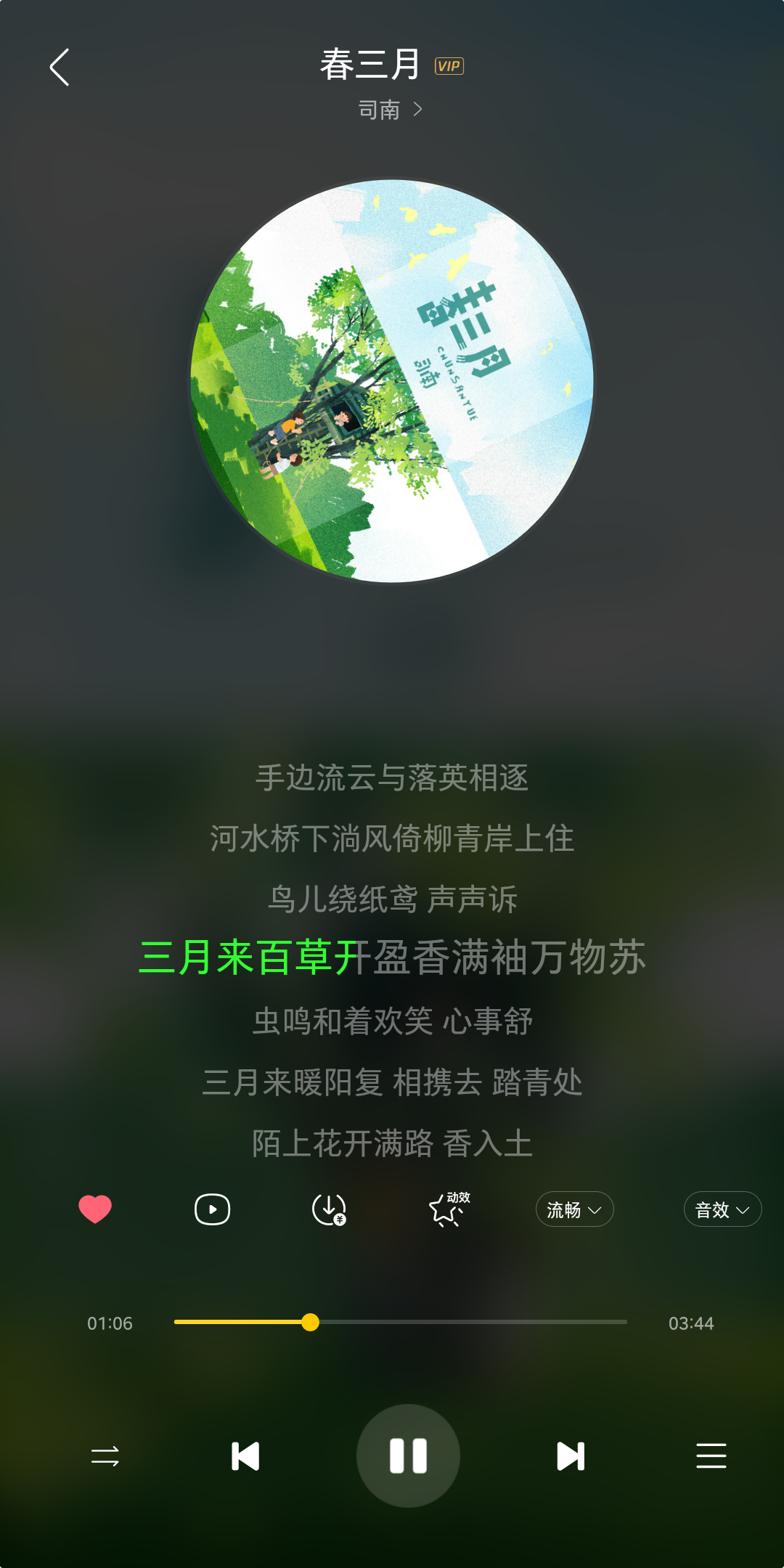This screenshot has height=1568, width=784.
Task: Open the VIP badge beside the song title
Action: click(449, 66)
